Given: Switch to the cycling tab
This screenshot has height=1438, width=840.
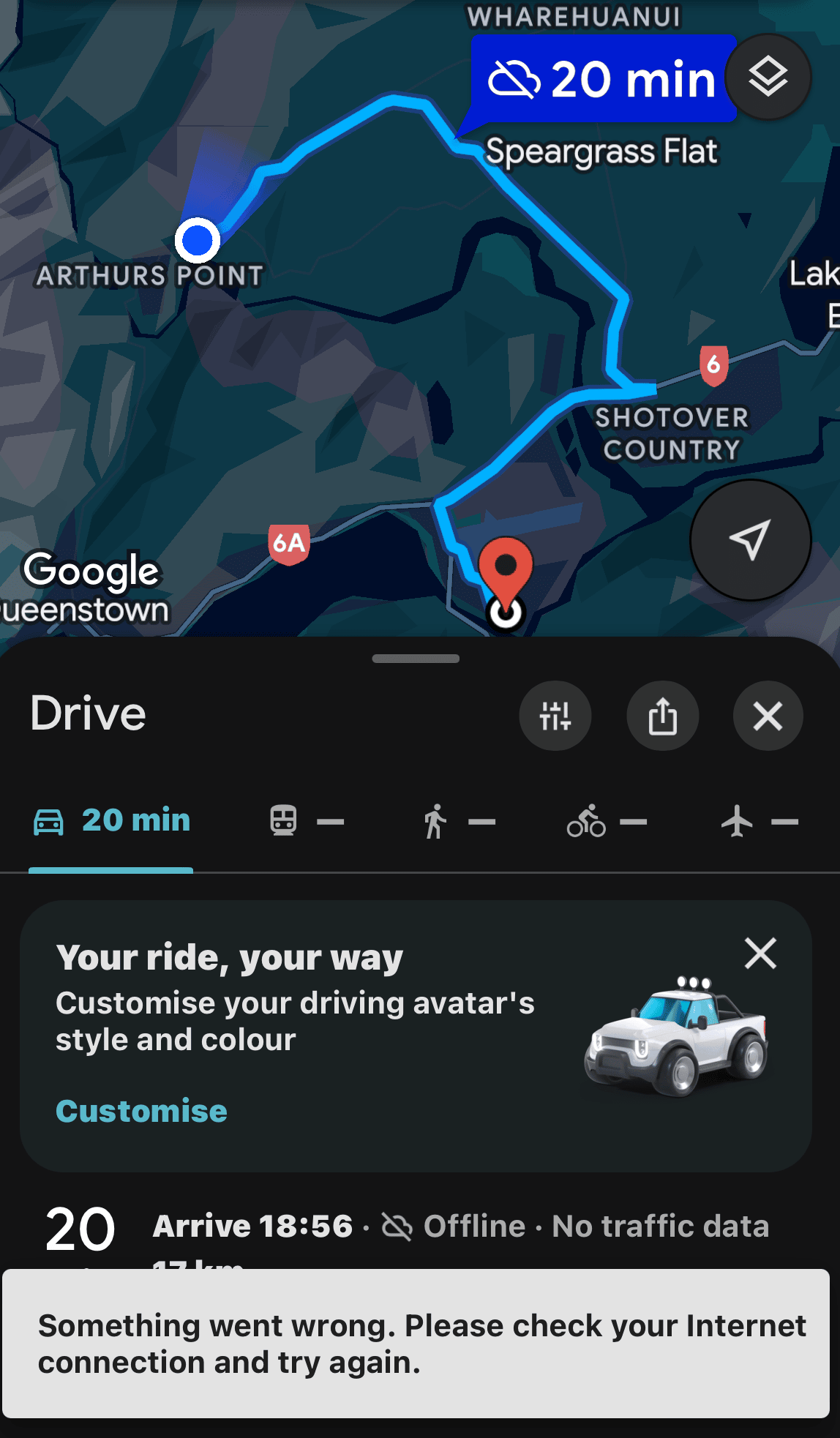Looking at the screenshot, I should [x=607, y=821].
